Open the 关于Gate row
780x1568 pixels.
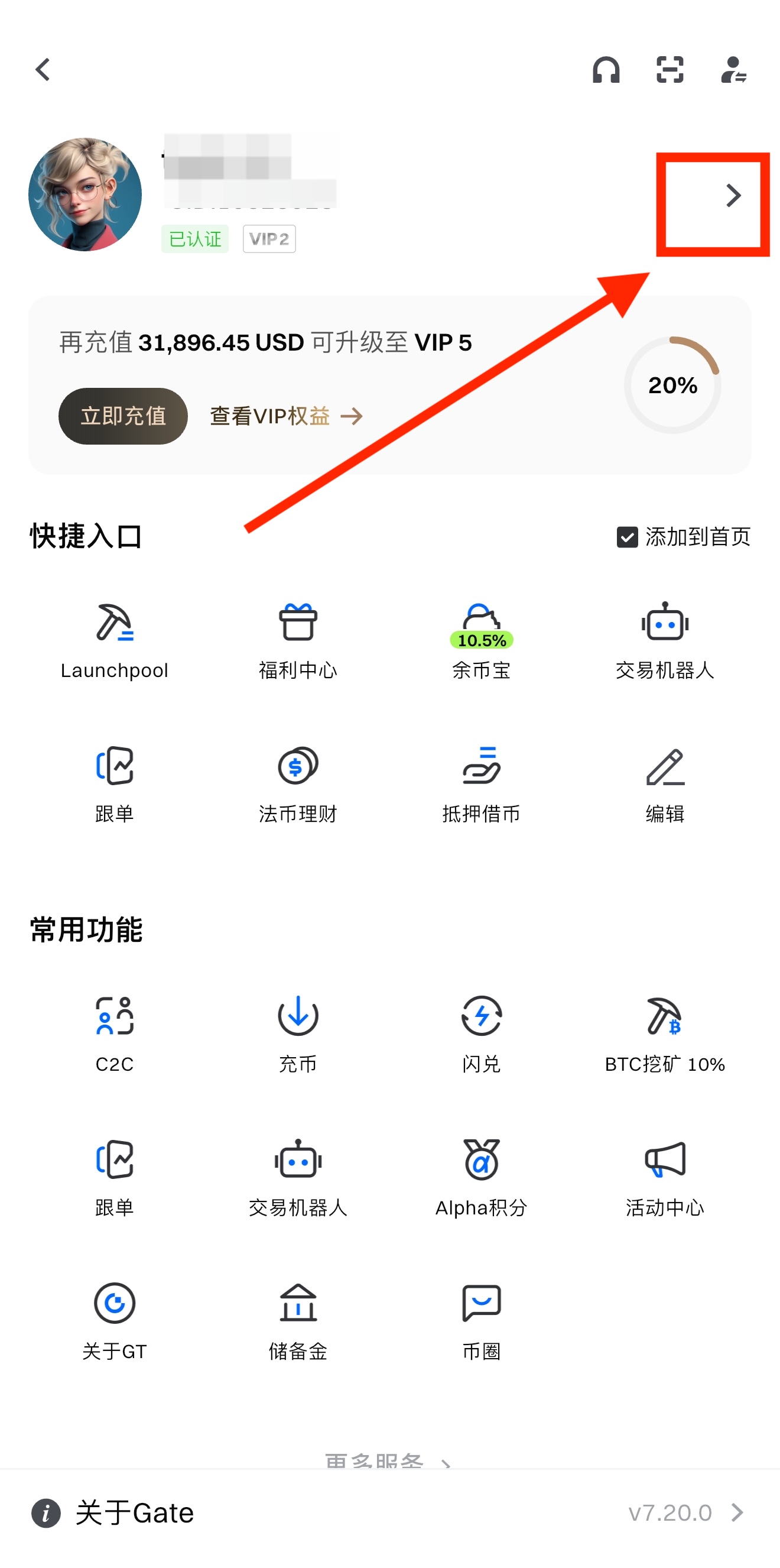[x=389, y=1512]
